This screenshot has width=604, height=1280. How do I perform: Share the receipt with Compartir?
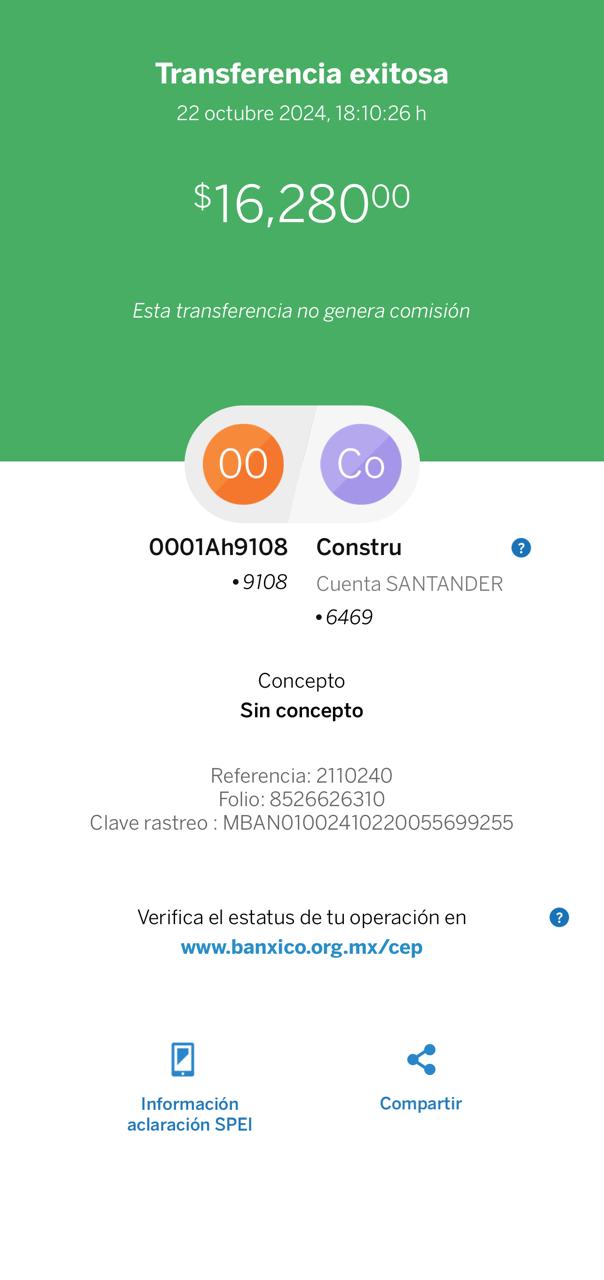(421, 1078)
